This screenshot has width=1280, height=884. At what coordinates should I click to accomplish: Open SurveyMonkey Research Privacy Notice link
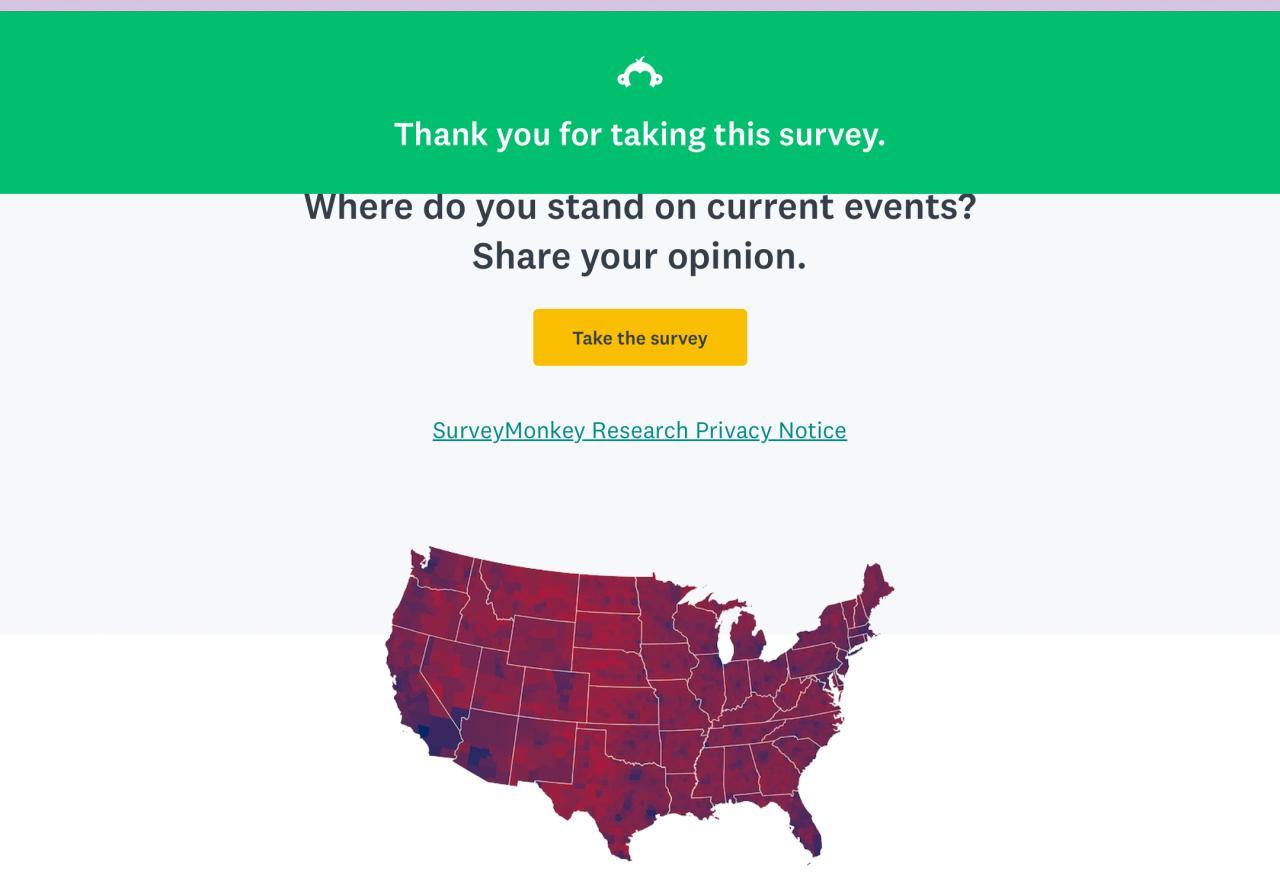pos(639,430)
